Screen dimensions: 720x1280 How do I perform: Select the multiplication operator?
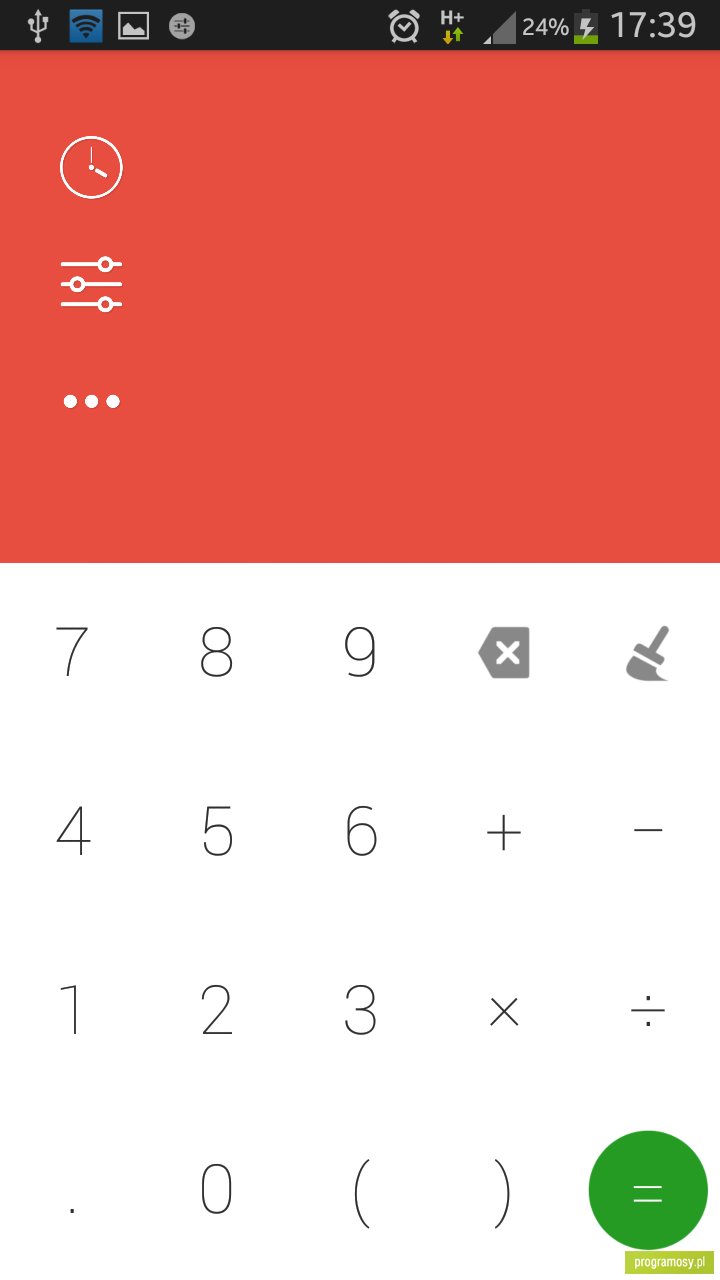[x=504, y=1011]
